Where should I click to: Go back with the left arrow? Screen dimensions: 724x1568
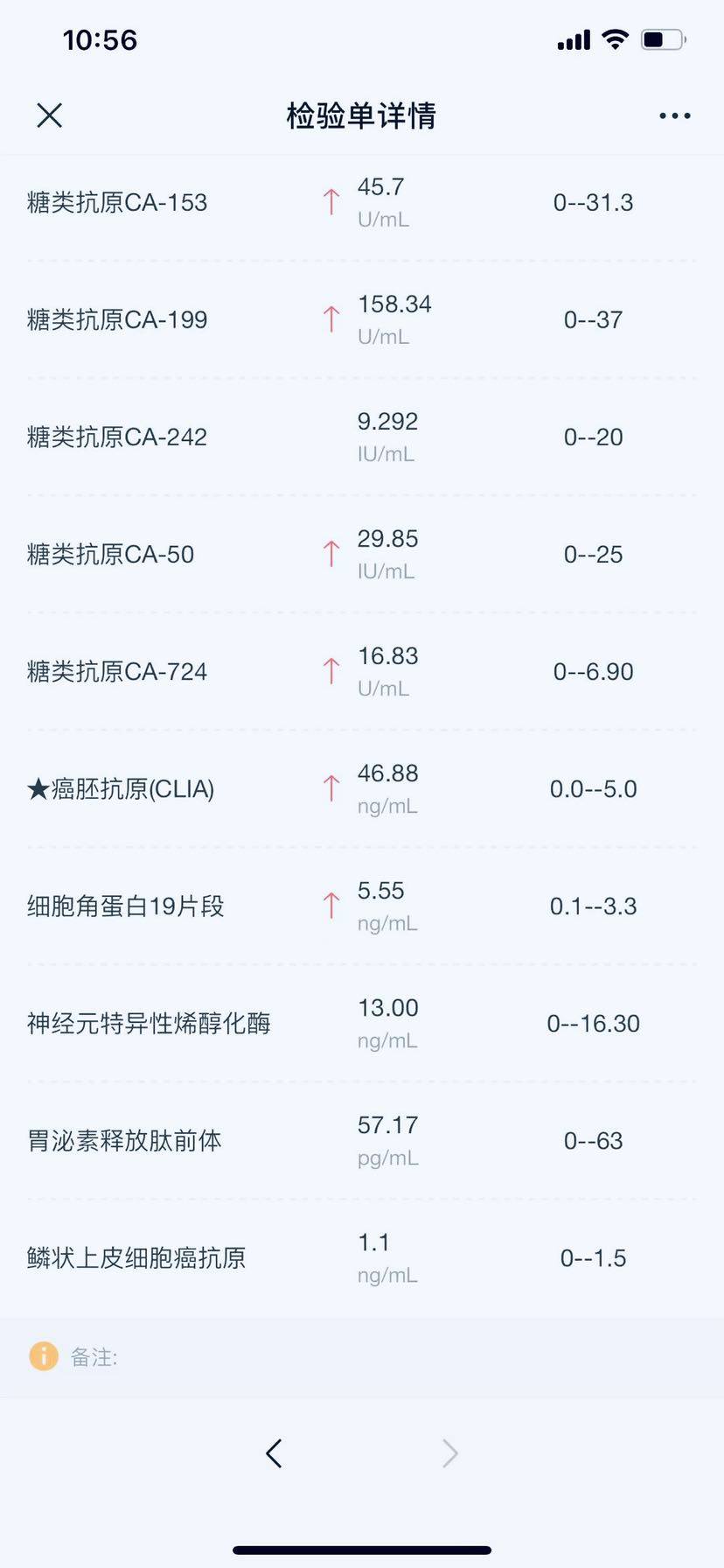point(274,1453)
